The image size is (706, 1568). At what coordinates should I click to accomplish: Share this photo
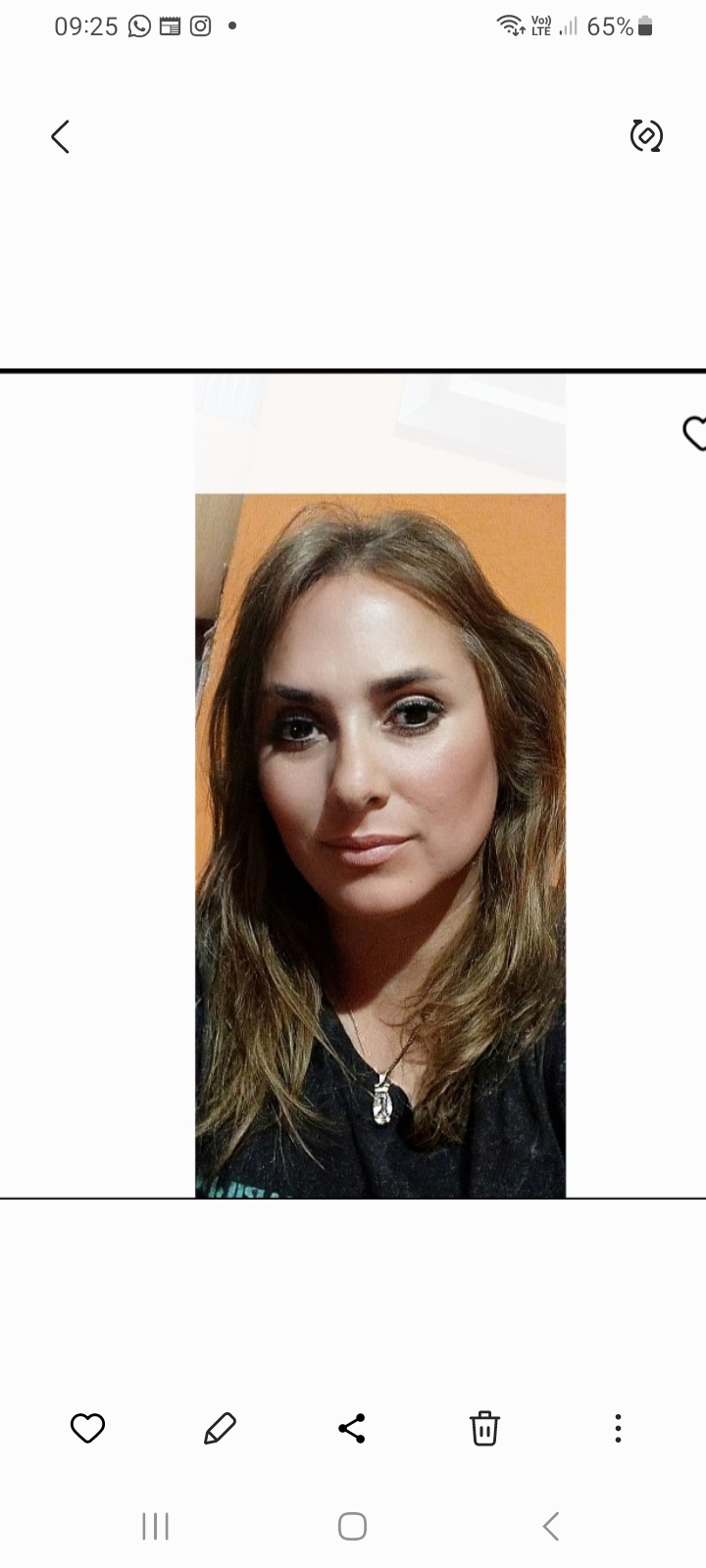(x=352, y=1429)
